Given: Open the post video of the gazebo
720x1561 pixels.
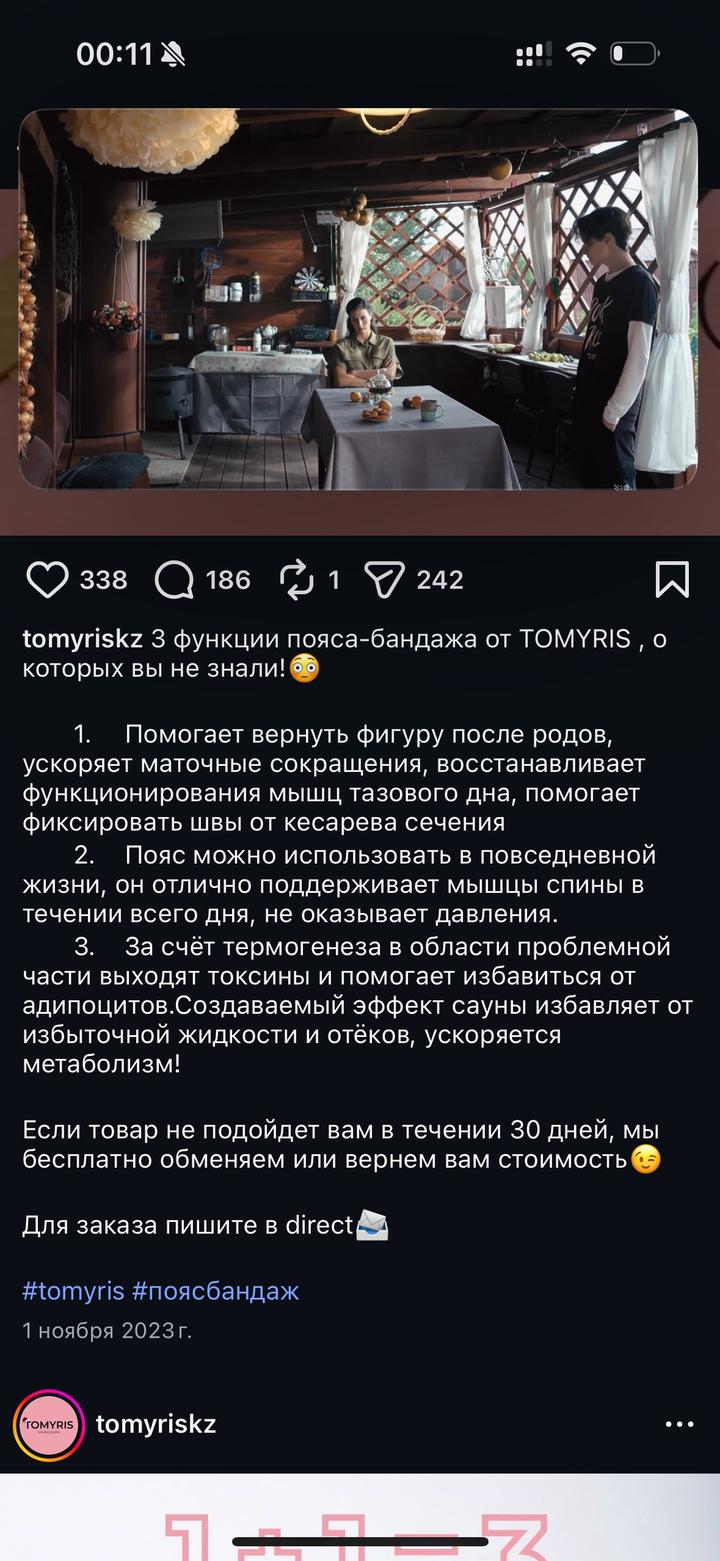Looking at the screenshot, I should 358,298.
